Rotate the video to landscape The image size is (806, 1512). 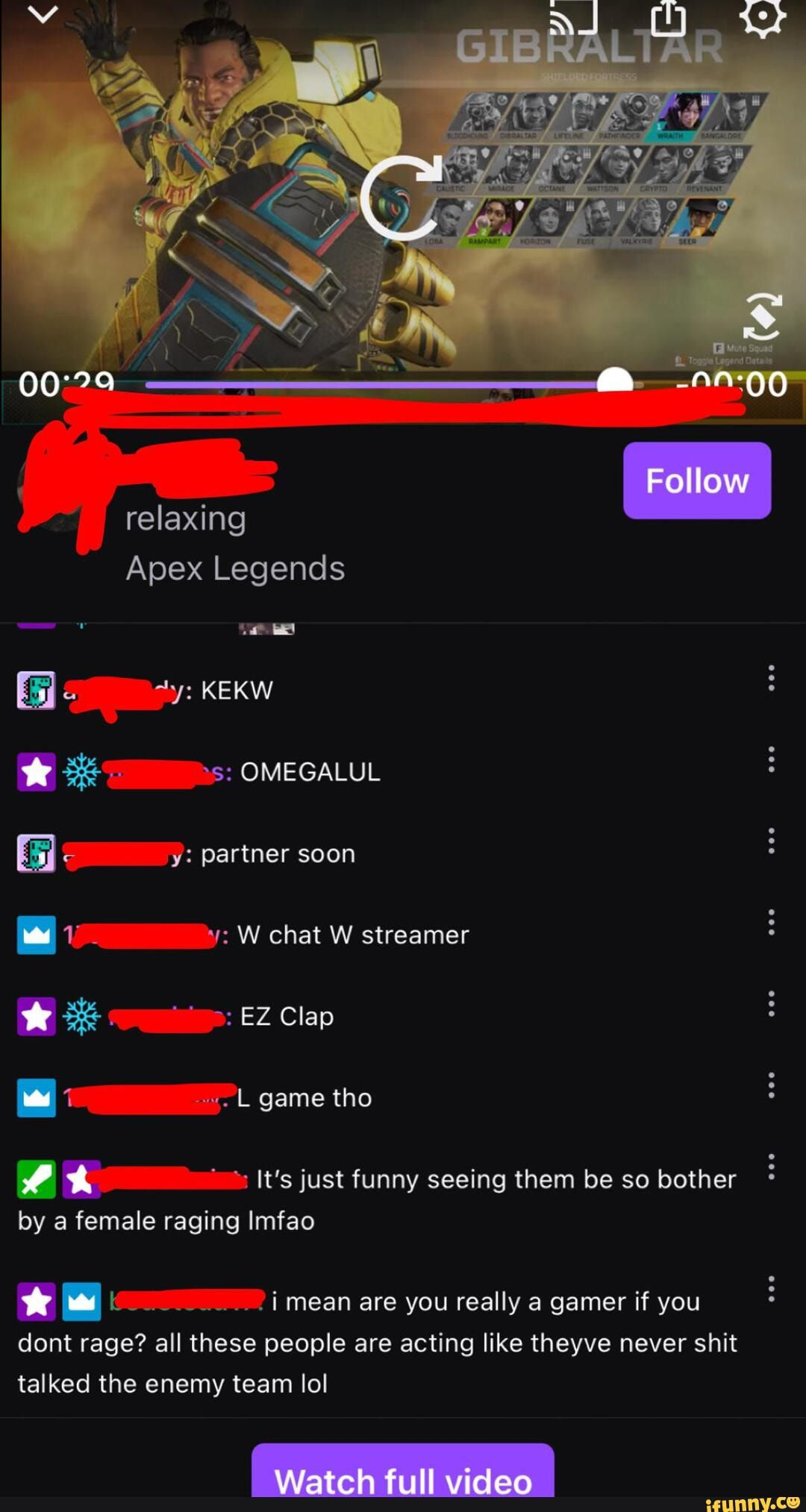[x=763, y=316]
